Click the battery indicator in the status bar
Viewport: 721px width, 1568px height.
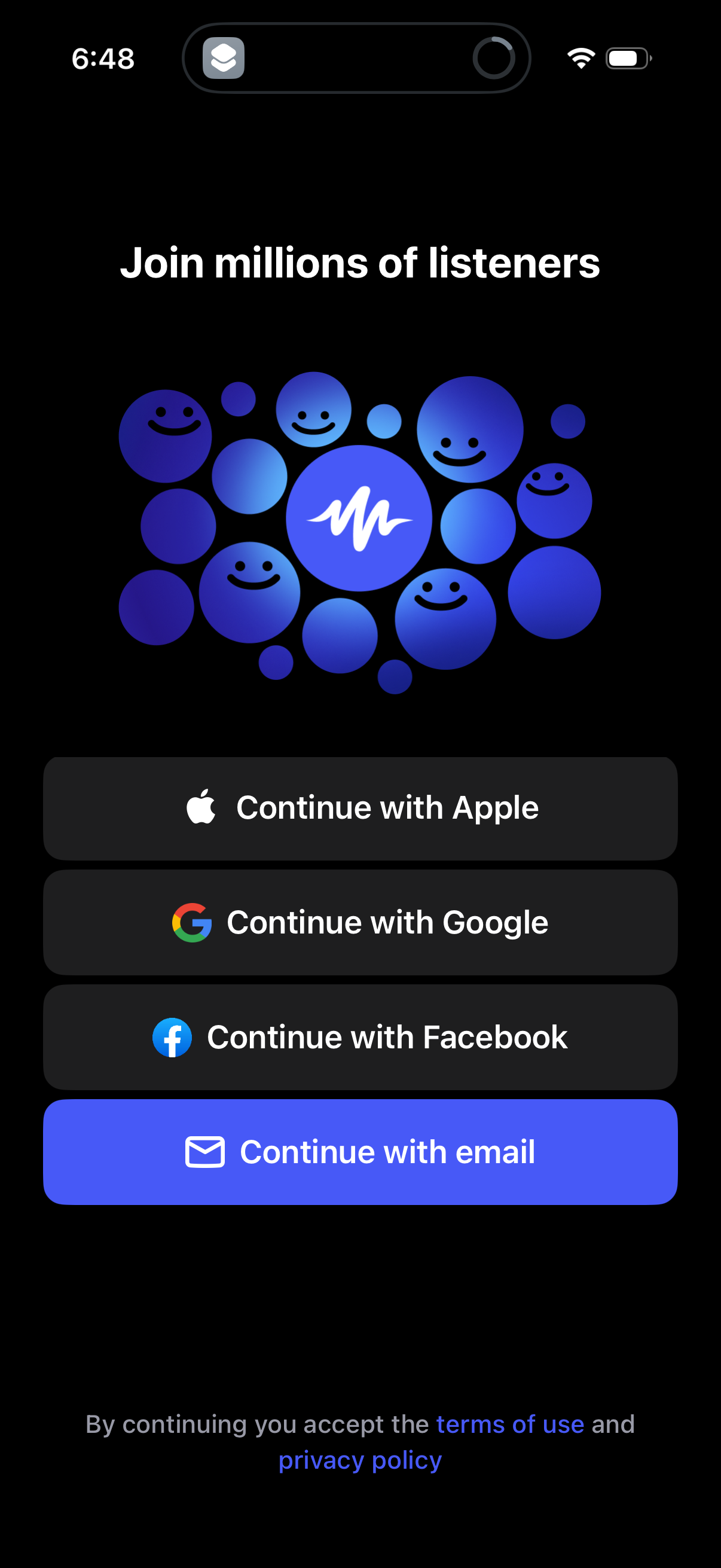pos(629,59)
